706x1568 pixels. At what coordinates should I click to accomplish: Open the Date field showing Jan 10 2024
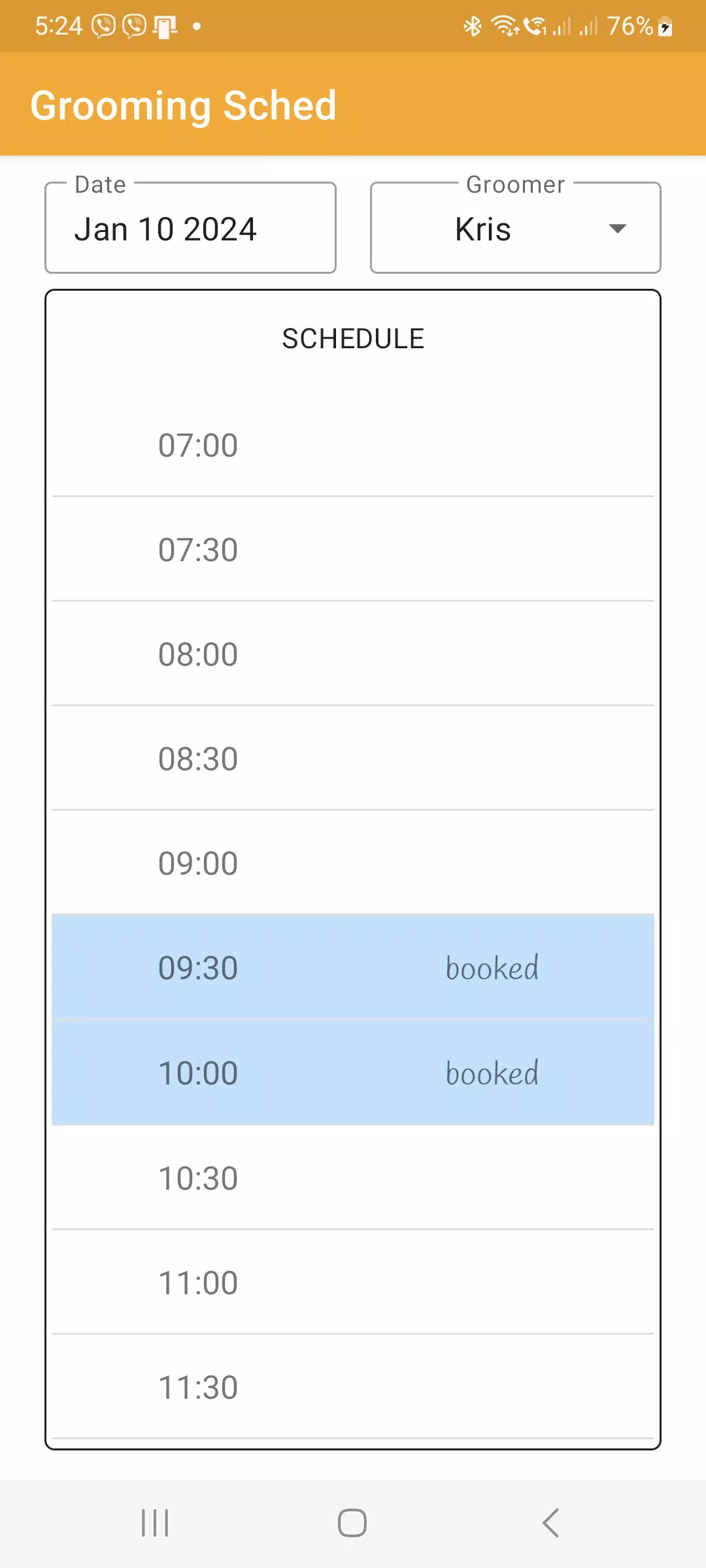coord(190,227)
